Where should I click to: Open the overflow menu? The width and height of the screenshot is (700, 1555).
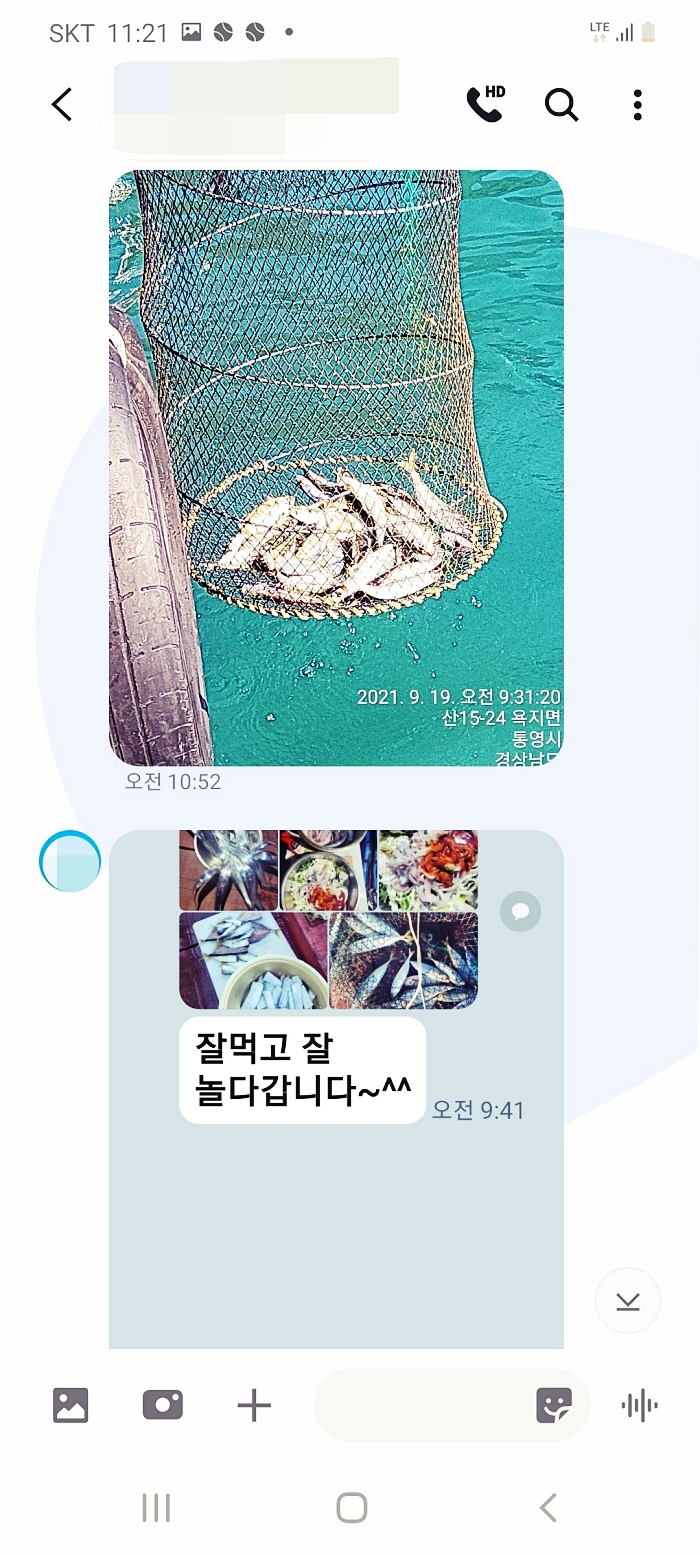tap(637, 104)
